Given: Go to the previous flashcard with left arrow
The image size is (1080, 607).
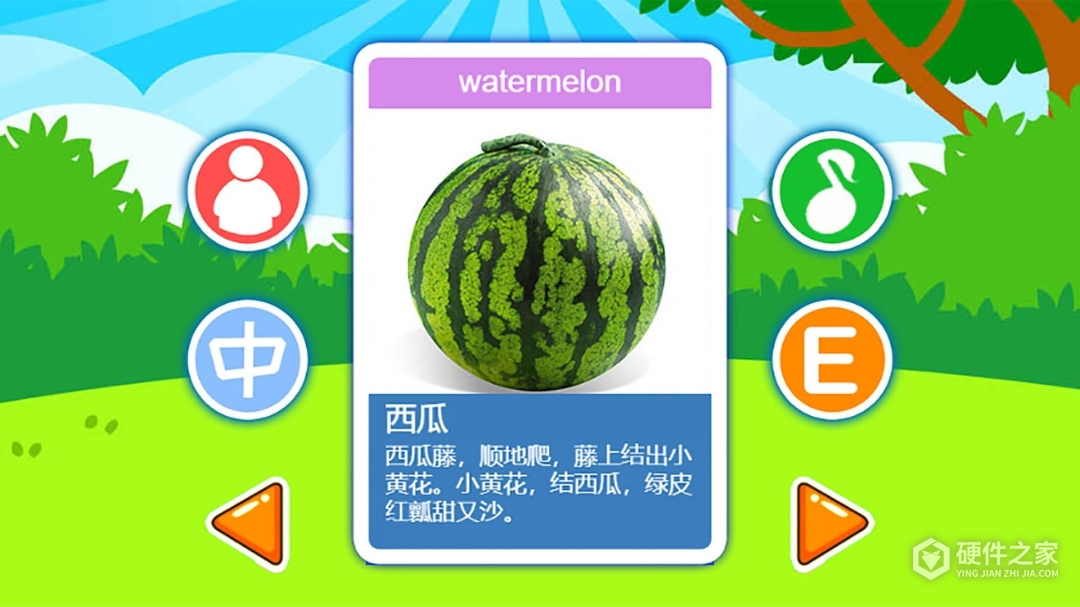Looking at the screenshot, I should coord(249,524).
